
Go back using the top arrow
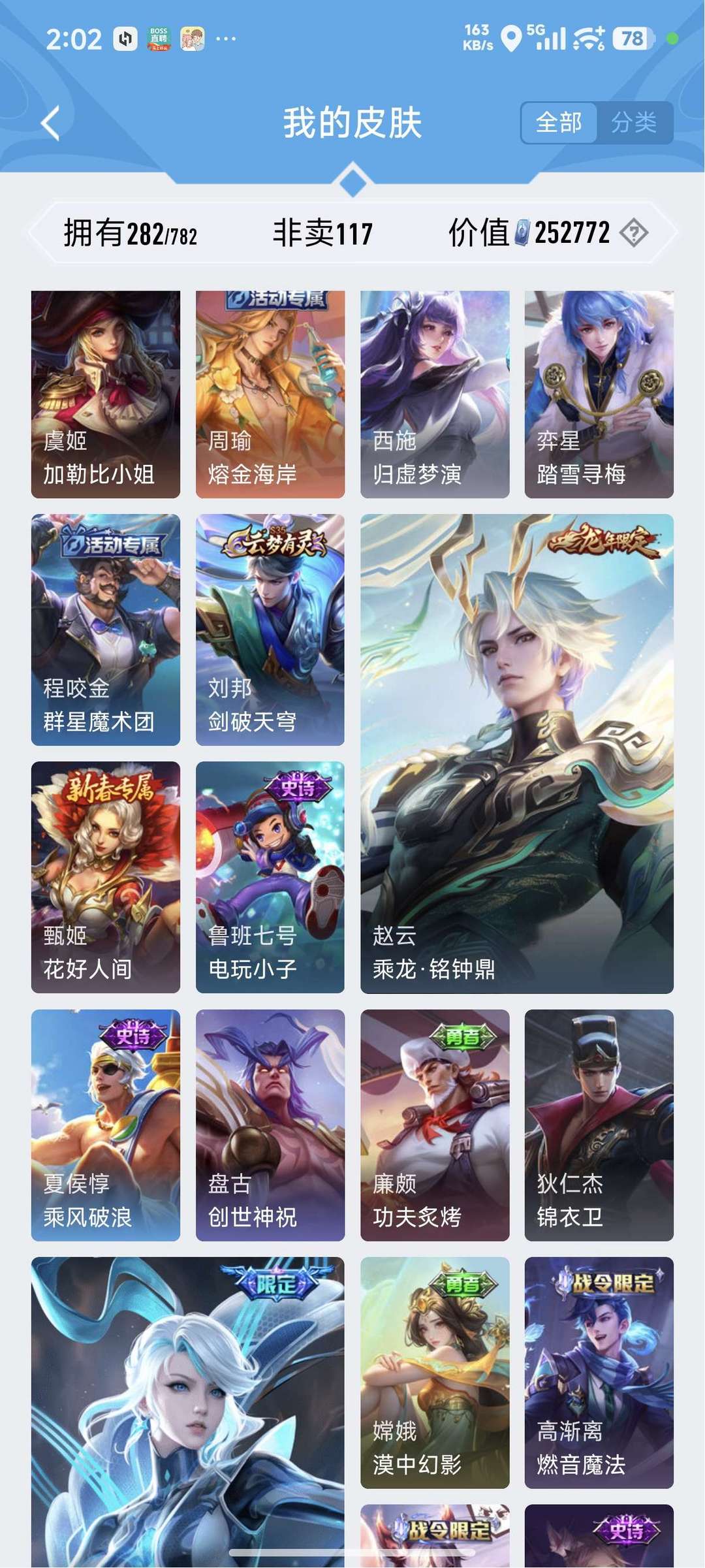[x=50, y=123]
